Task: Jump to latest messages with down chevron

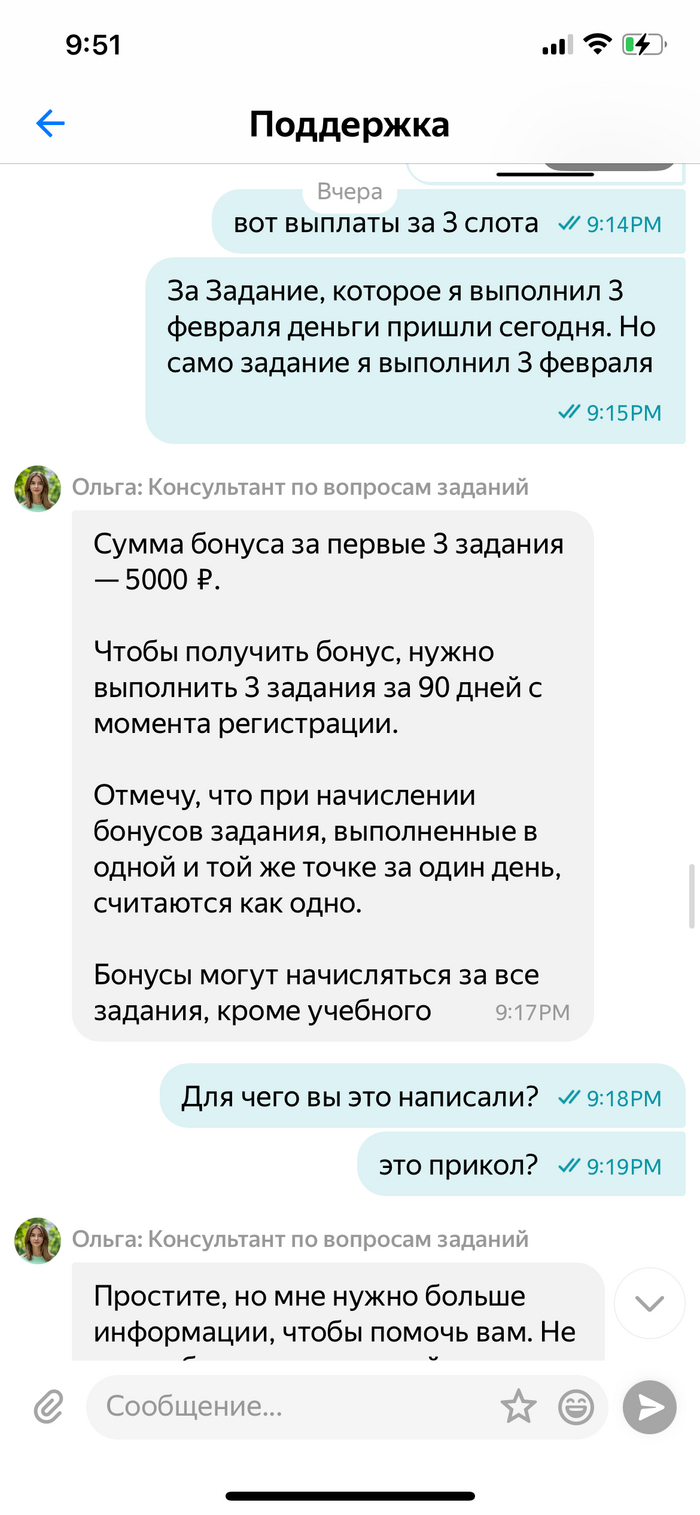Action: point(650,1303)
